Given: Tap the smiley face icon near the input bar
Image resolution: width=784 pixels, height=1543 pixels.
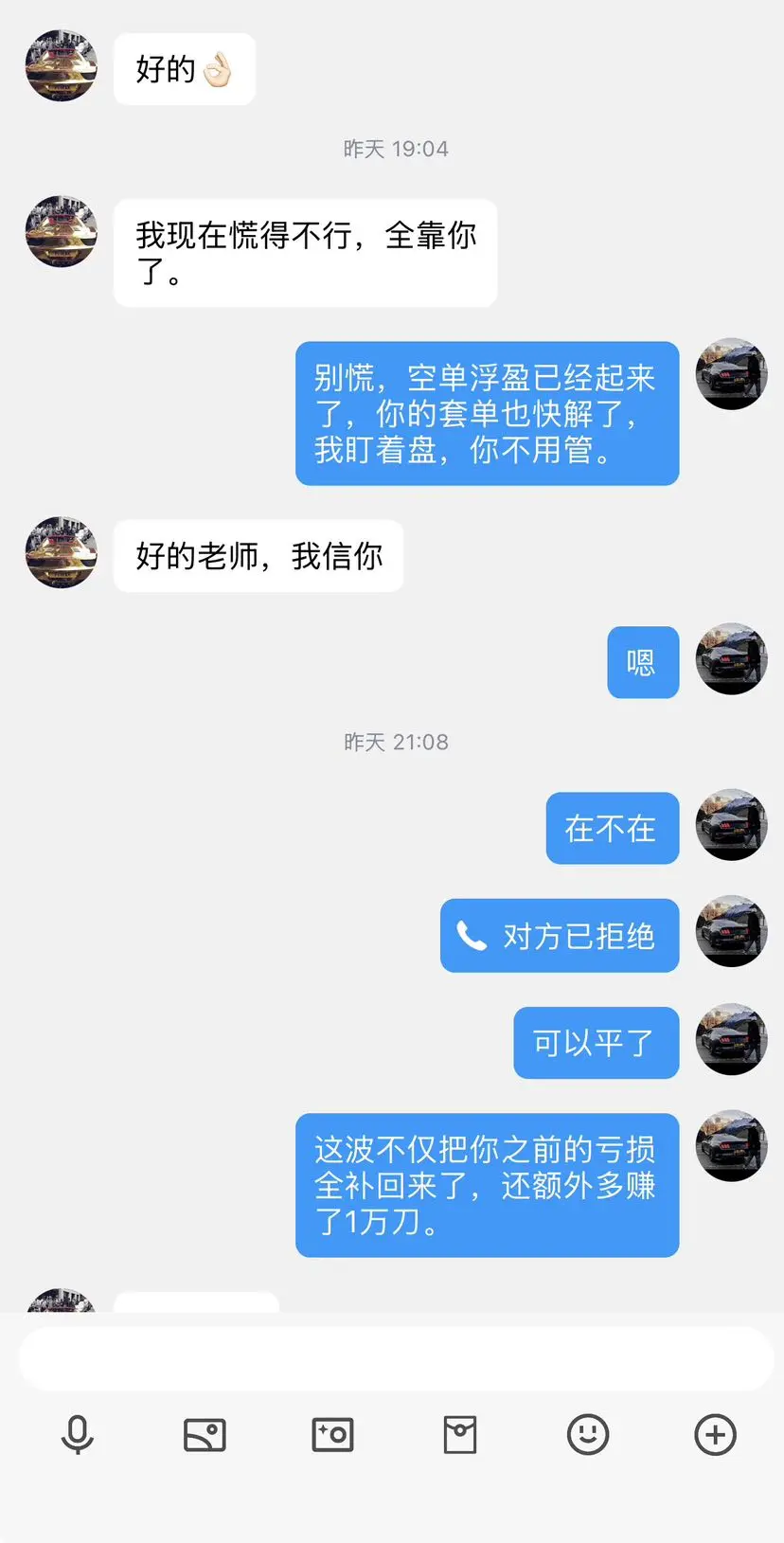Looking at the screenshot, I should pos(588,1435).
